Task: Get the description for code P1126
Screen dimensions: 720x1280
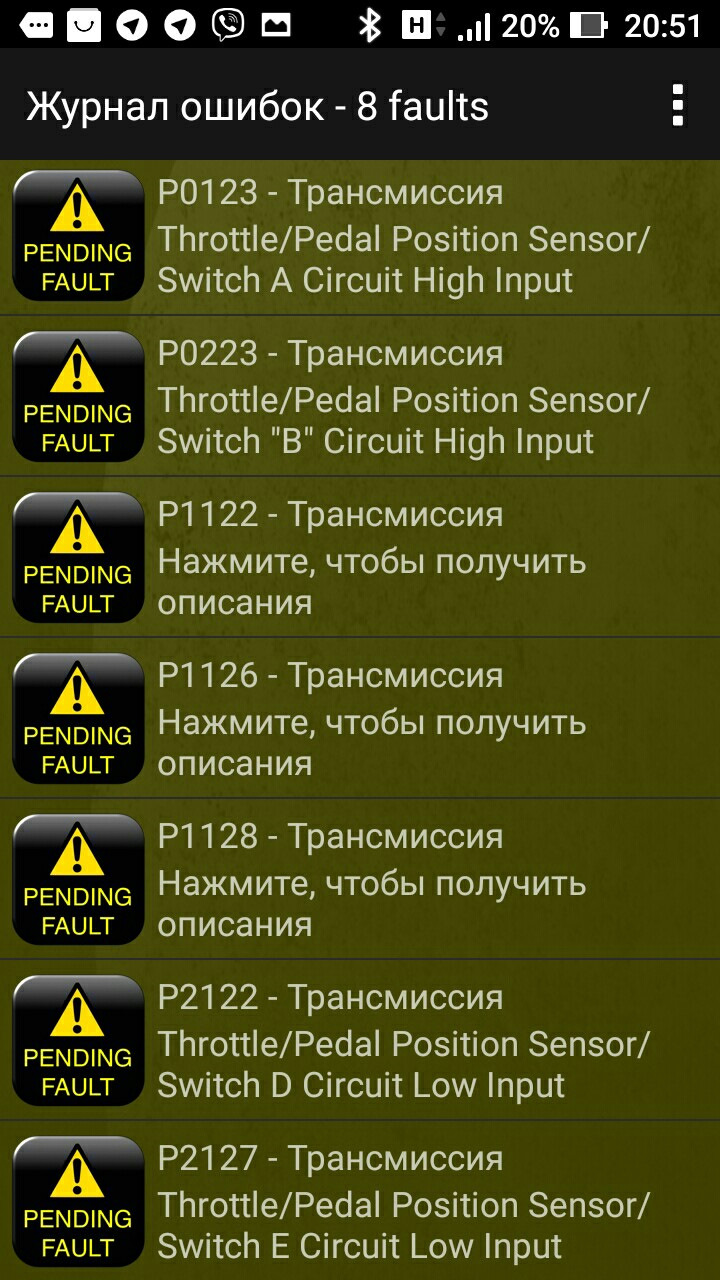Action: [360, 718]
